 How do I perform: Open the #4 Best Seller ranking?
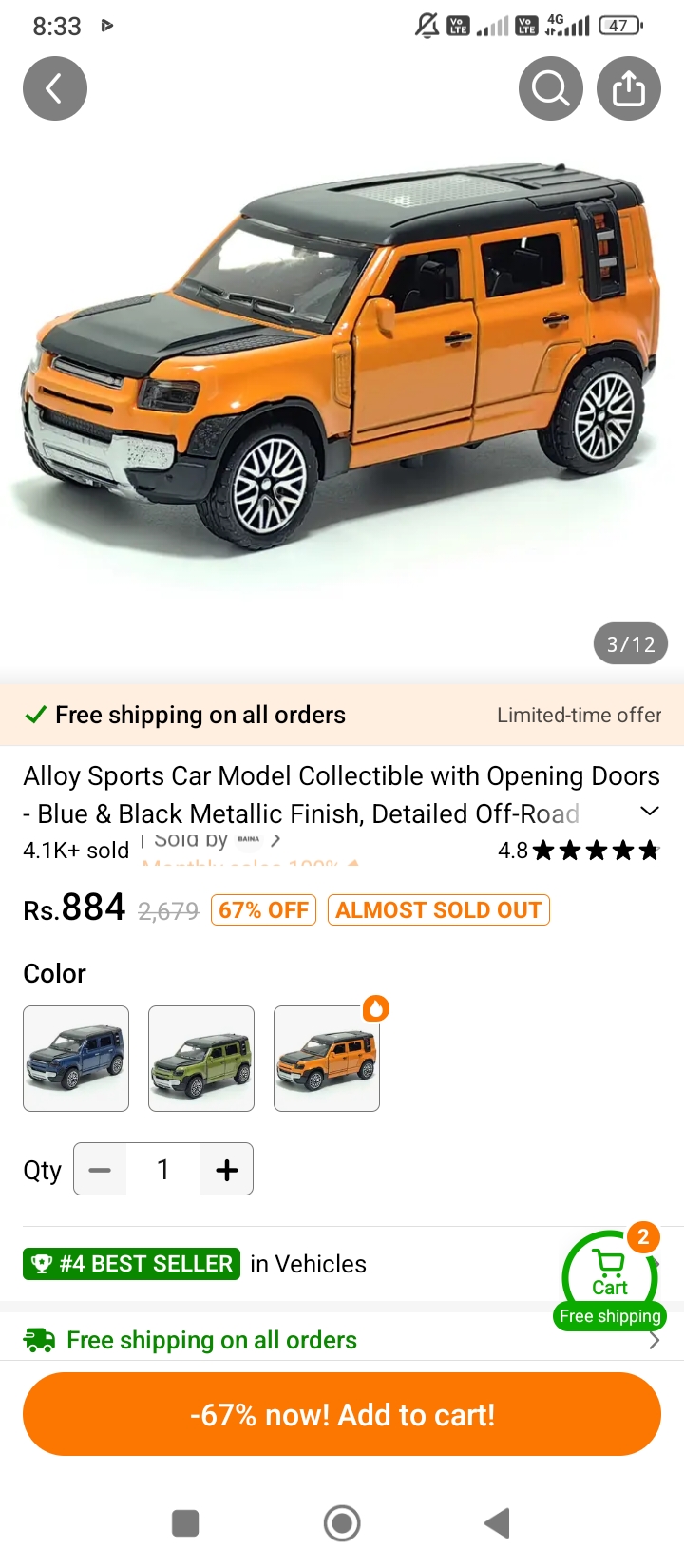coord(131,1264)
